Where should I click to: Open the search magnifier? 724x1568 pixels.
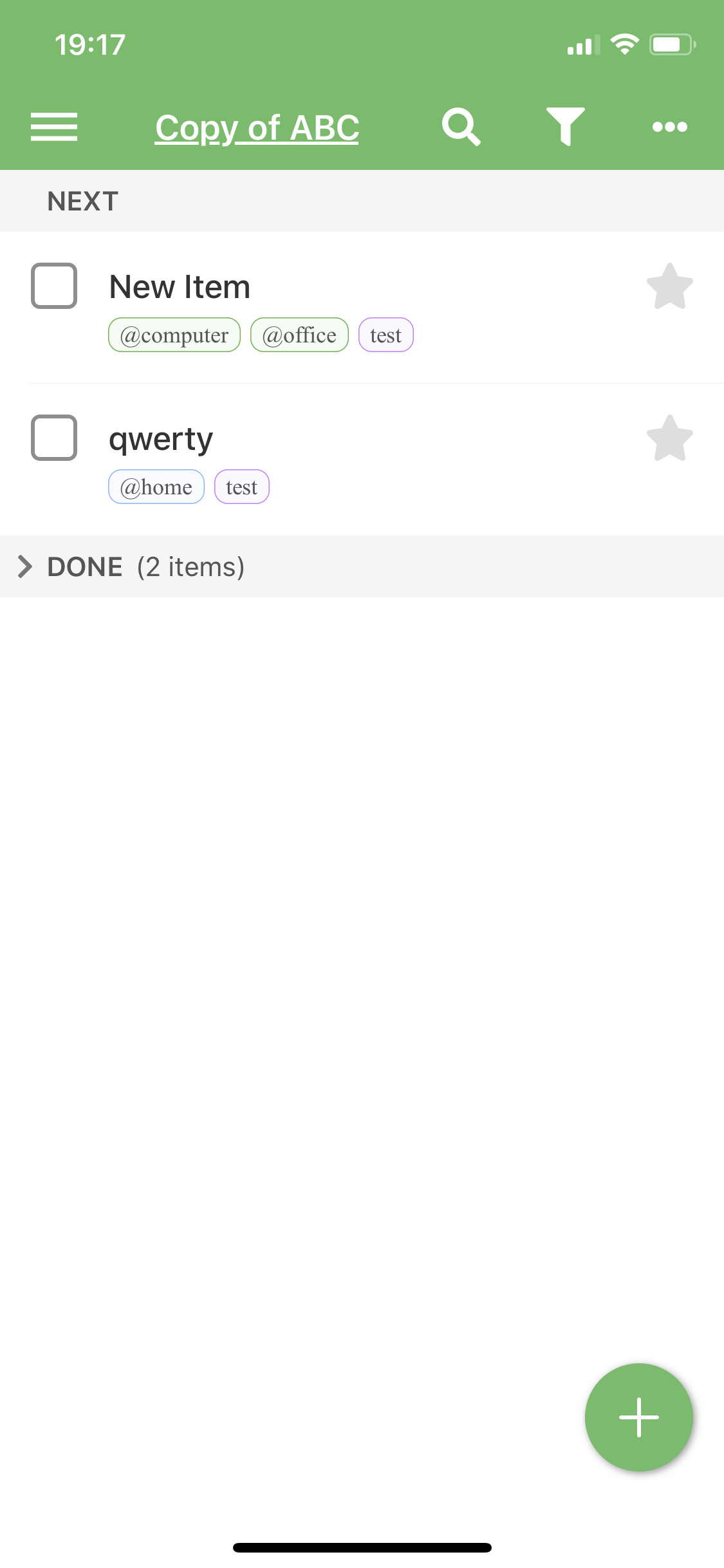[461, 127]
